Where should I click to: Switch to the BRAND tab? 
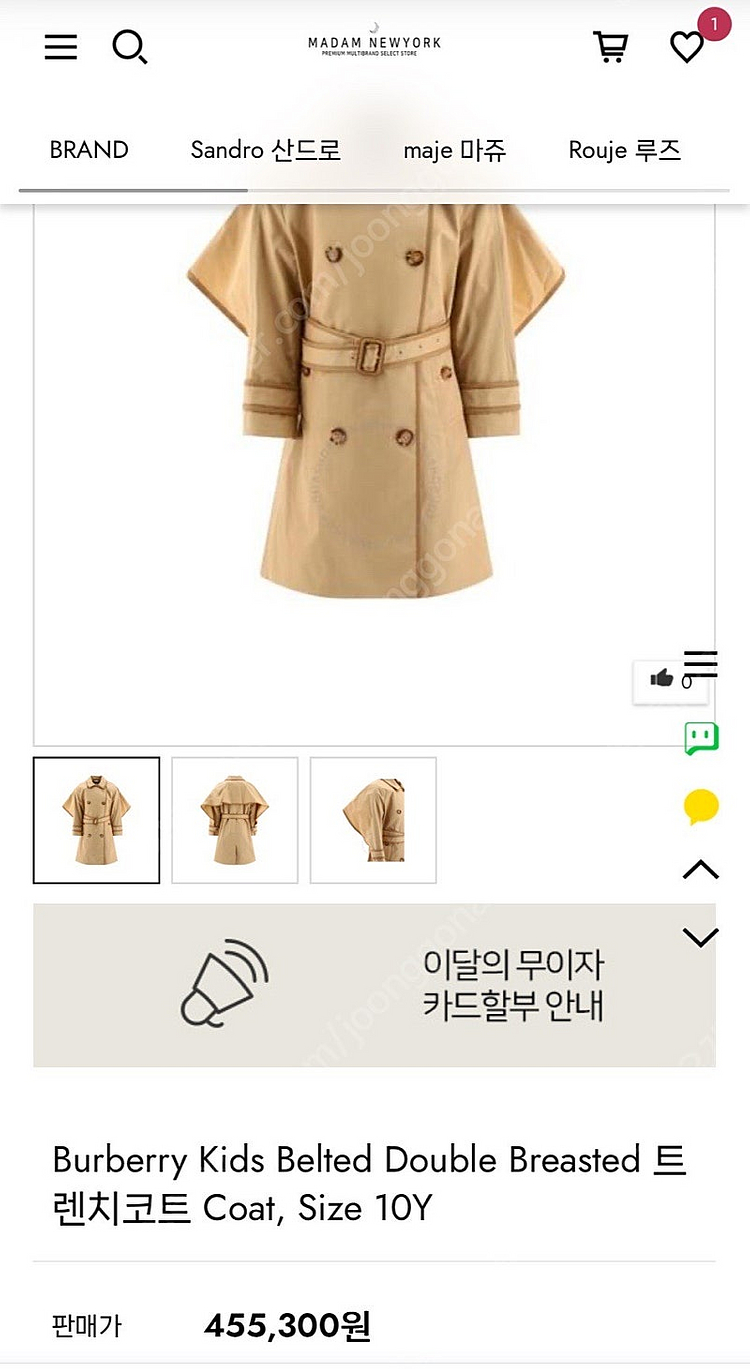[x=89, y=150]
